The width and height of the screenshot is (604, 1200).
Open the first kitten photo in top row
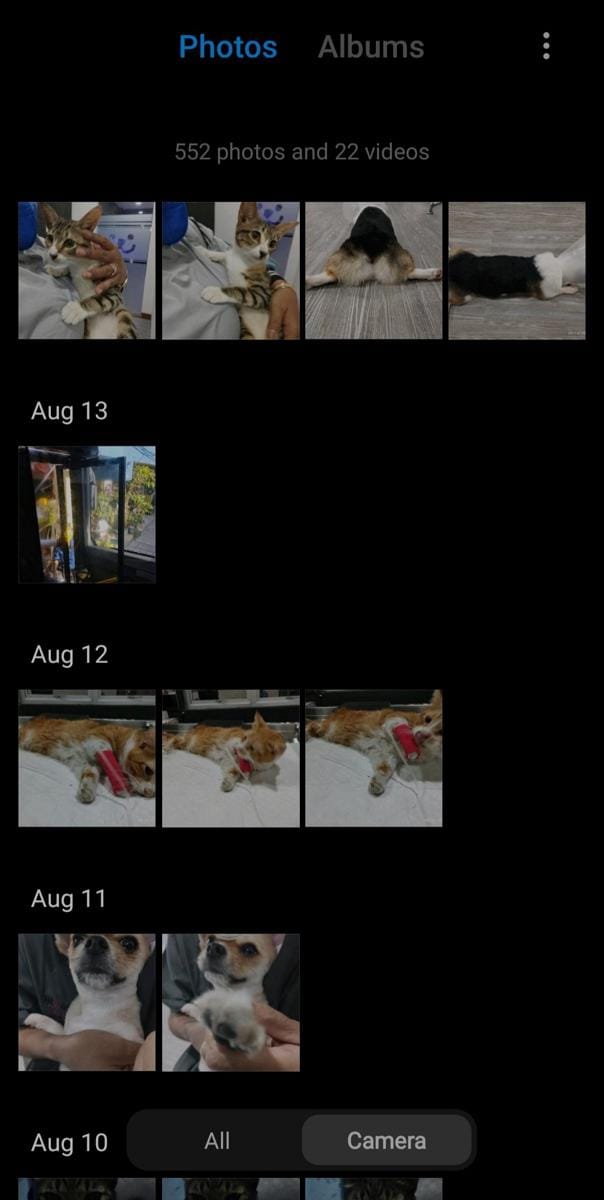[87, 270]
